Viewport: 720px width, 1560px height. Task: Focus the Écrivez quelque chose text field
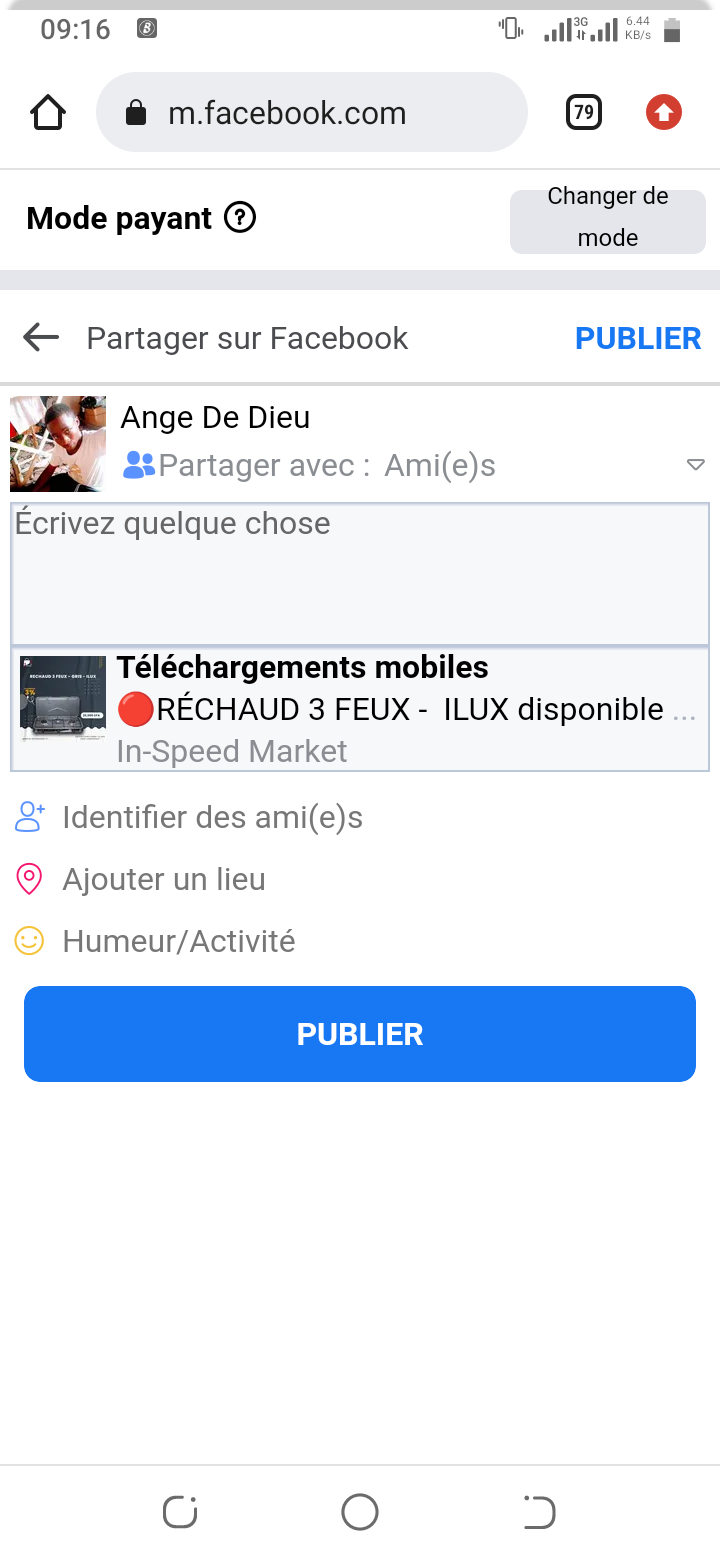[x=360, y=574]
